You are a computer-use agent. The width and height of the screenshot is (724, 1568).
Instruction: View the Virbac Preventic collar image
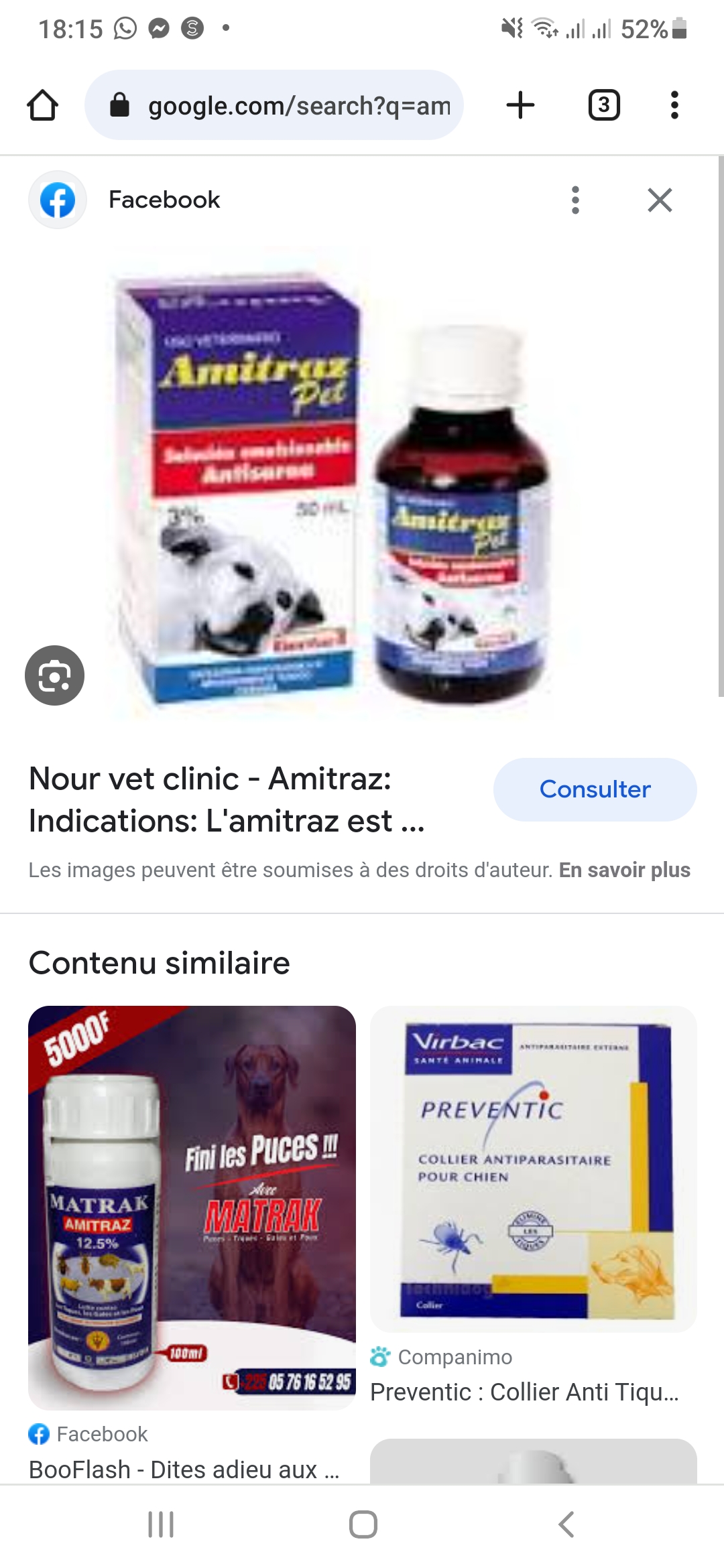pos(534,1169)
